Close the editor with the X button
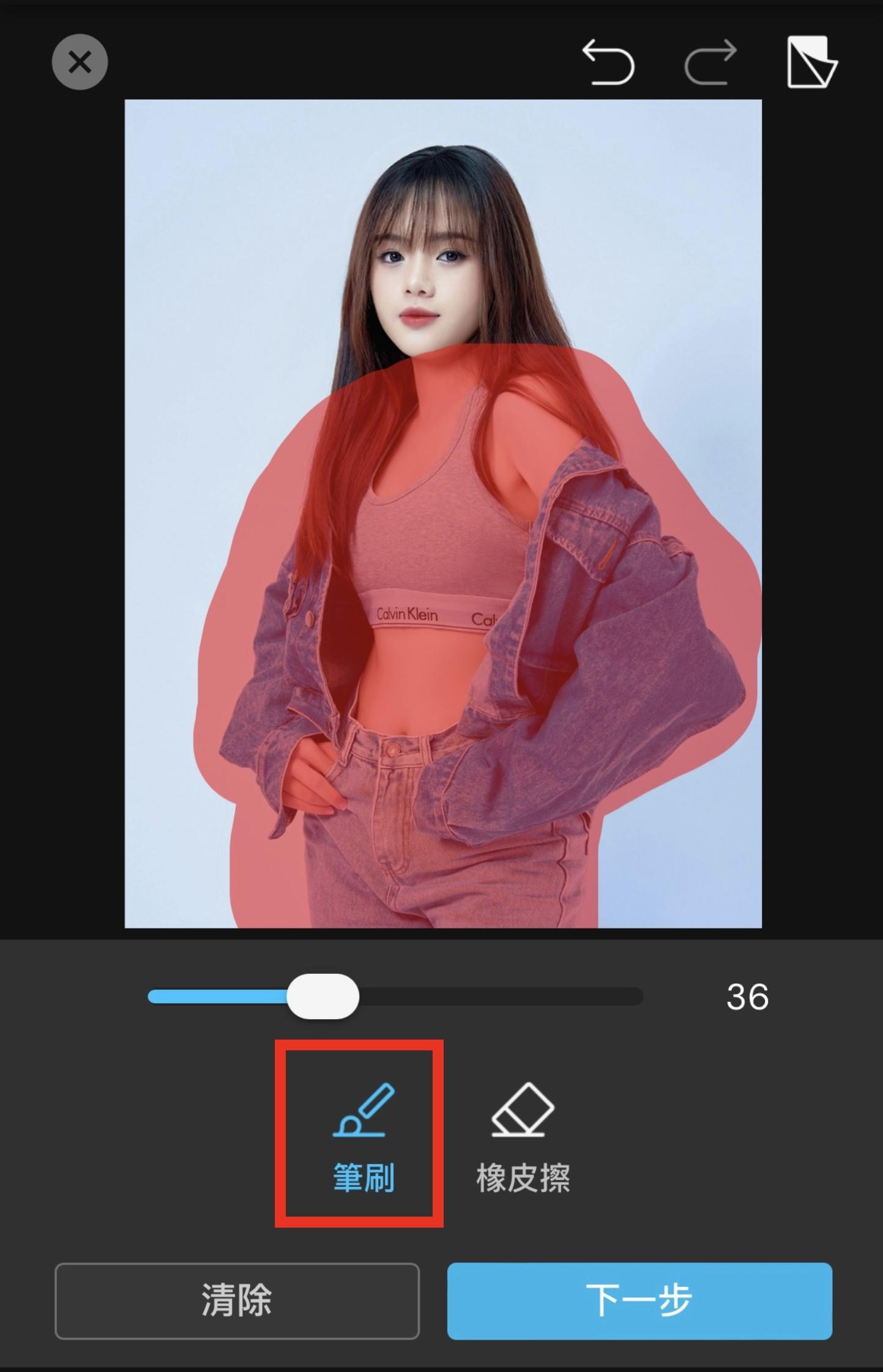Viewport: 883px width, 1372px height. click(x=80, y=62)
